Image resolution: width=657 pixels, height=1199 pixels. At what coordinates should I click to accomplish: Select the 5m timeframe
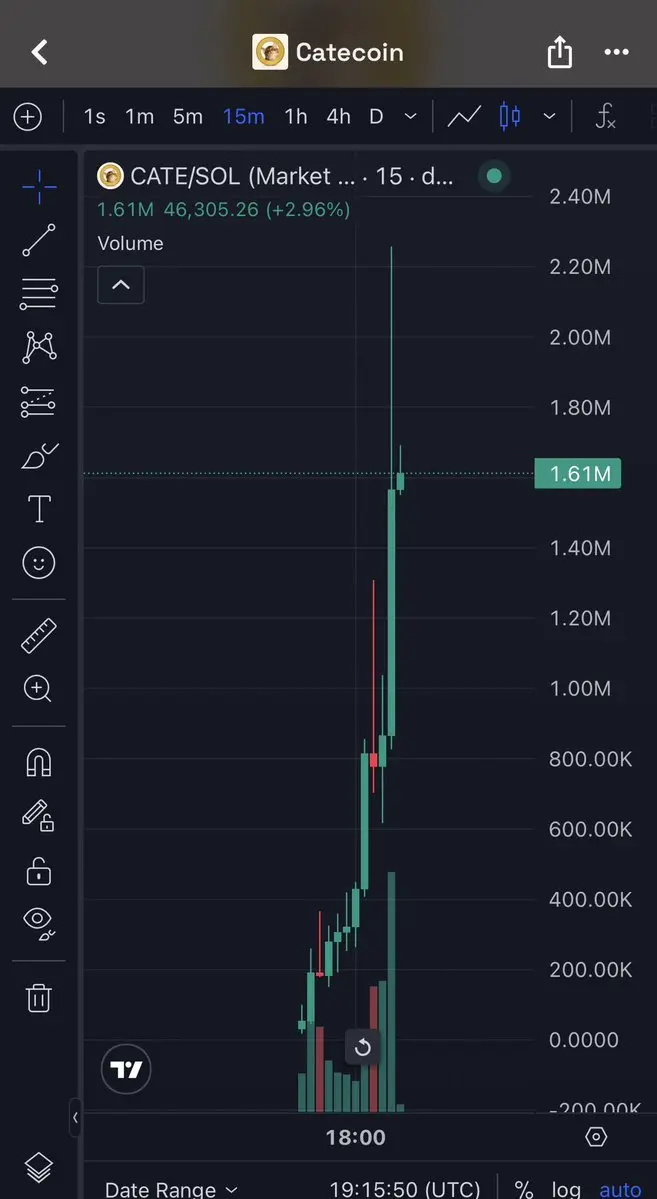coord(188,117)
